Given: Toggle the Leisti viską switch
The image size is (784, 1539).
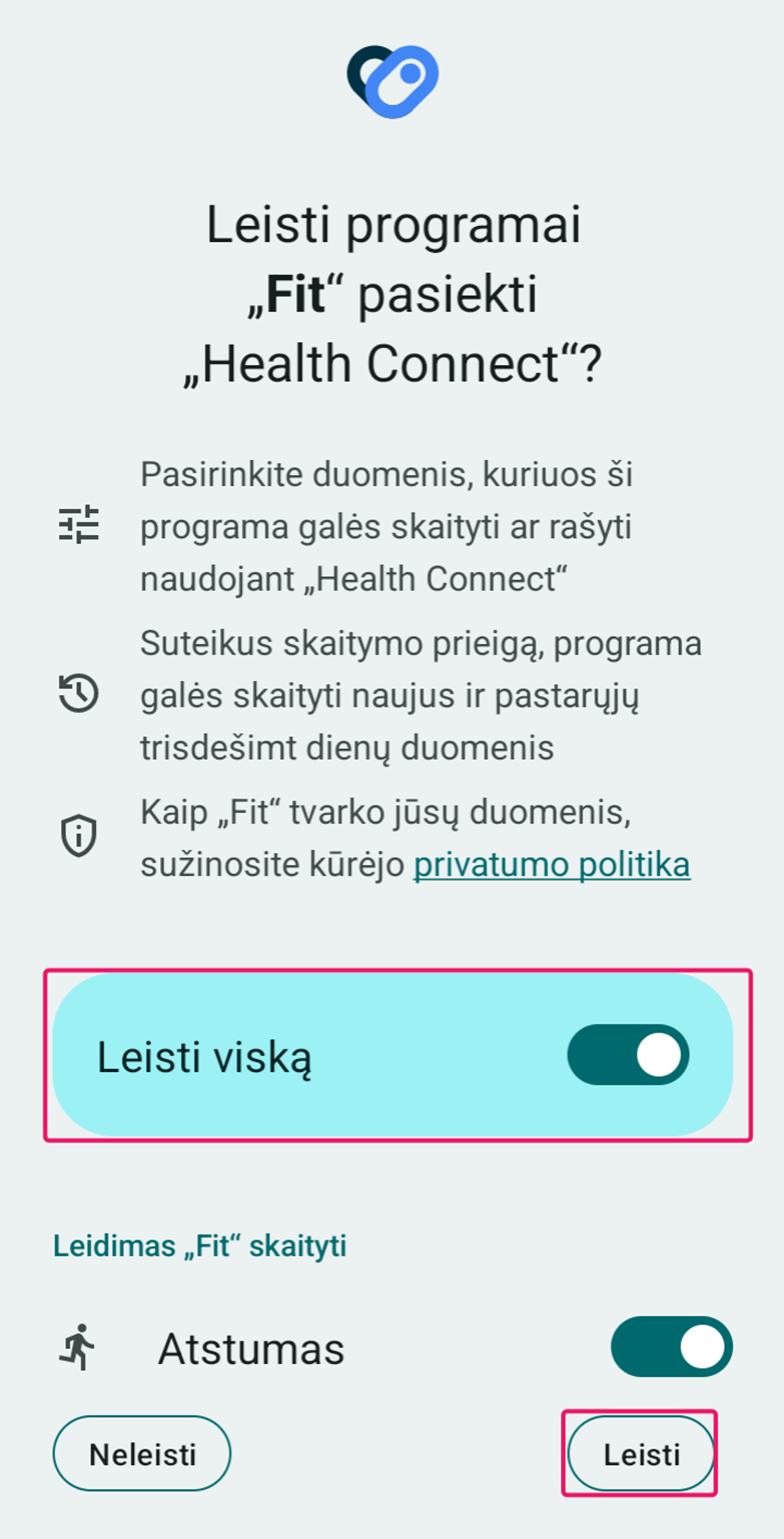Looking at the screenshot, I should coord(628,1055).
